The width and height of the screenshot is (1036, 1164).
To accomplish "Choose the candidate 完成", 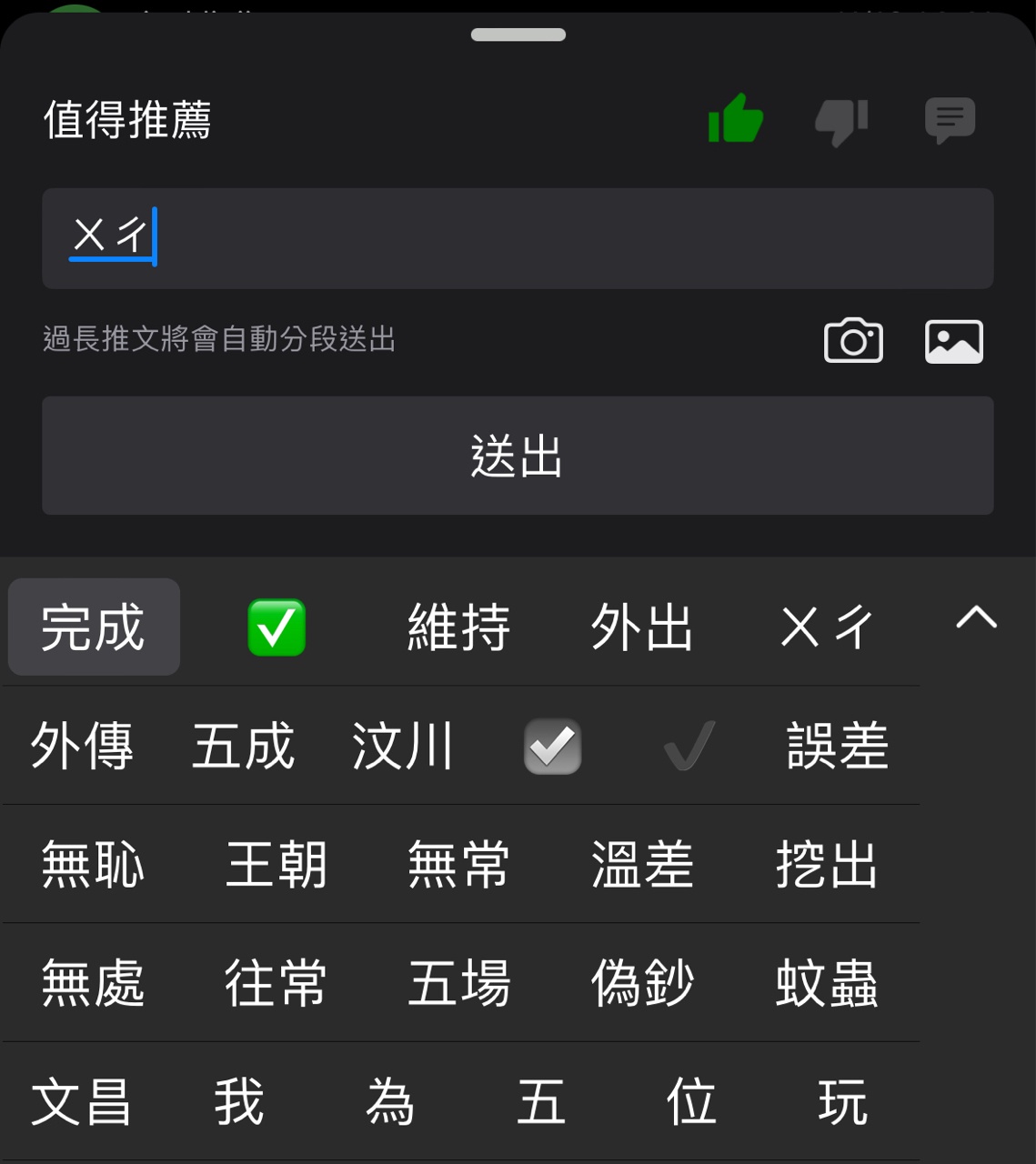I will [x=94, y=627].
